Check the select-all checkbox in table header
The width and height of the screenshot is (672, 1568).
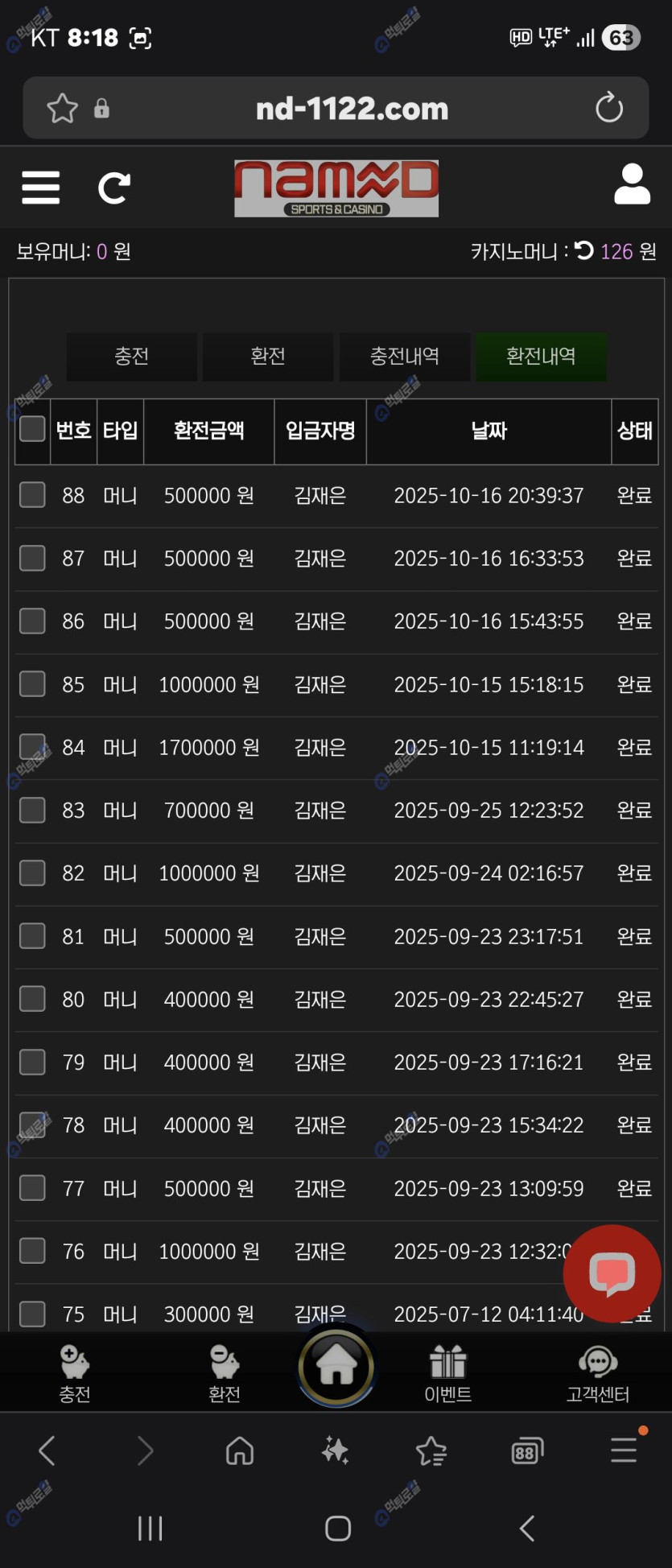(x=32, y=430)
